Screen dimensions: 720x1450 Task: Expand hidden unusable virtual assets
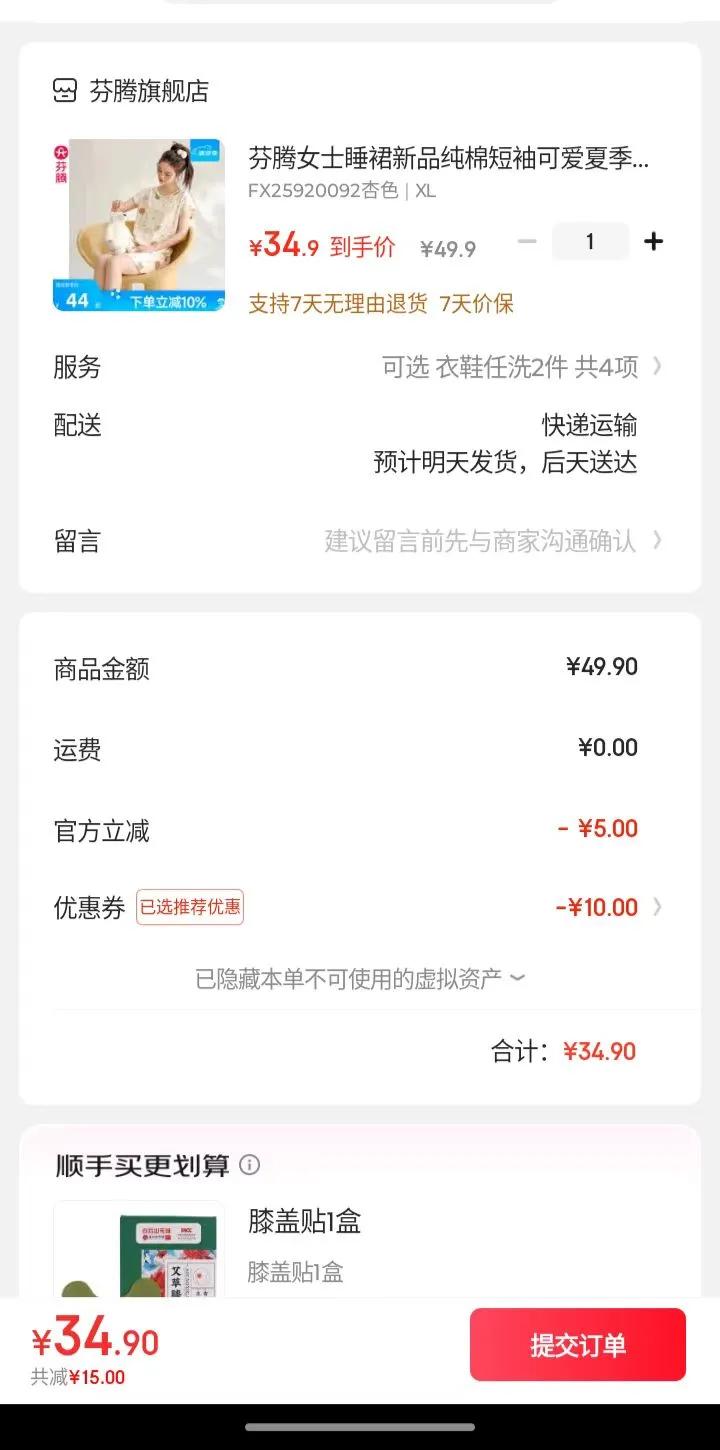(x=360, y=979)
